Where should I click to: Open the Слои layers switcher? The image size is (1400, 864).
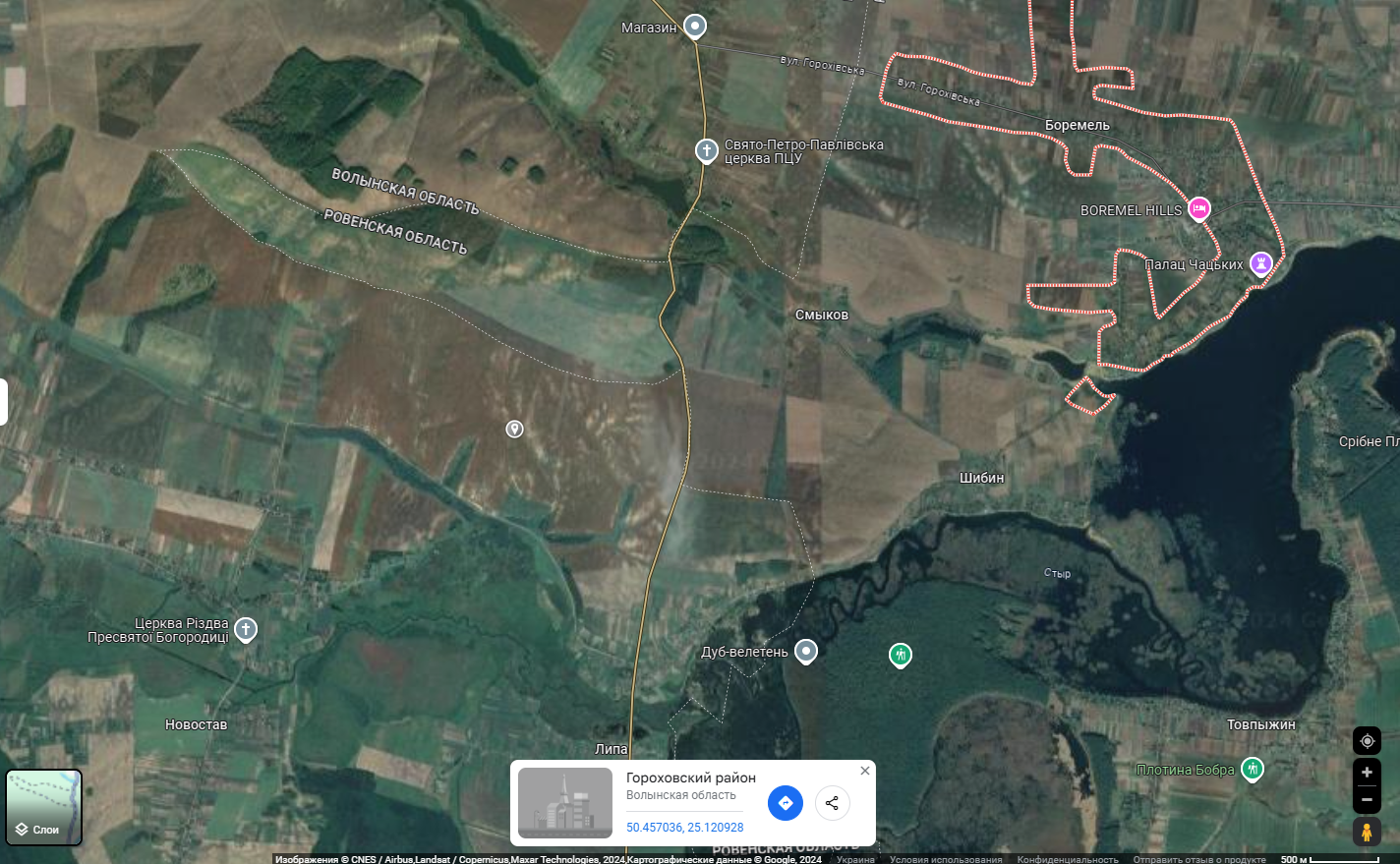pos(44,807)
